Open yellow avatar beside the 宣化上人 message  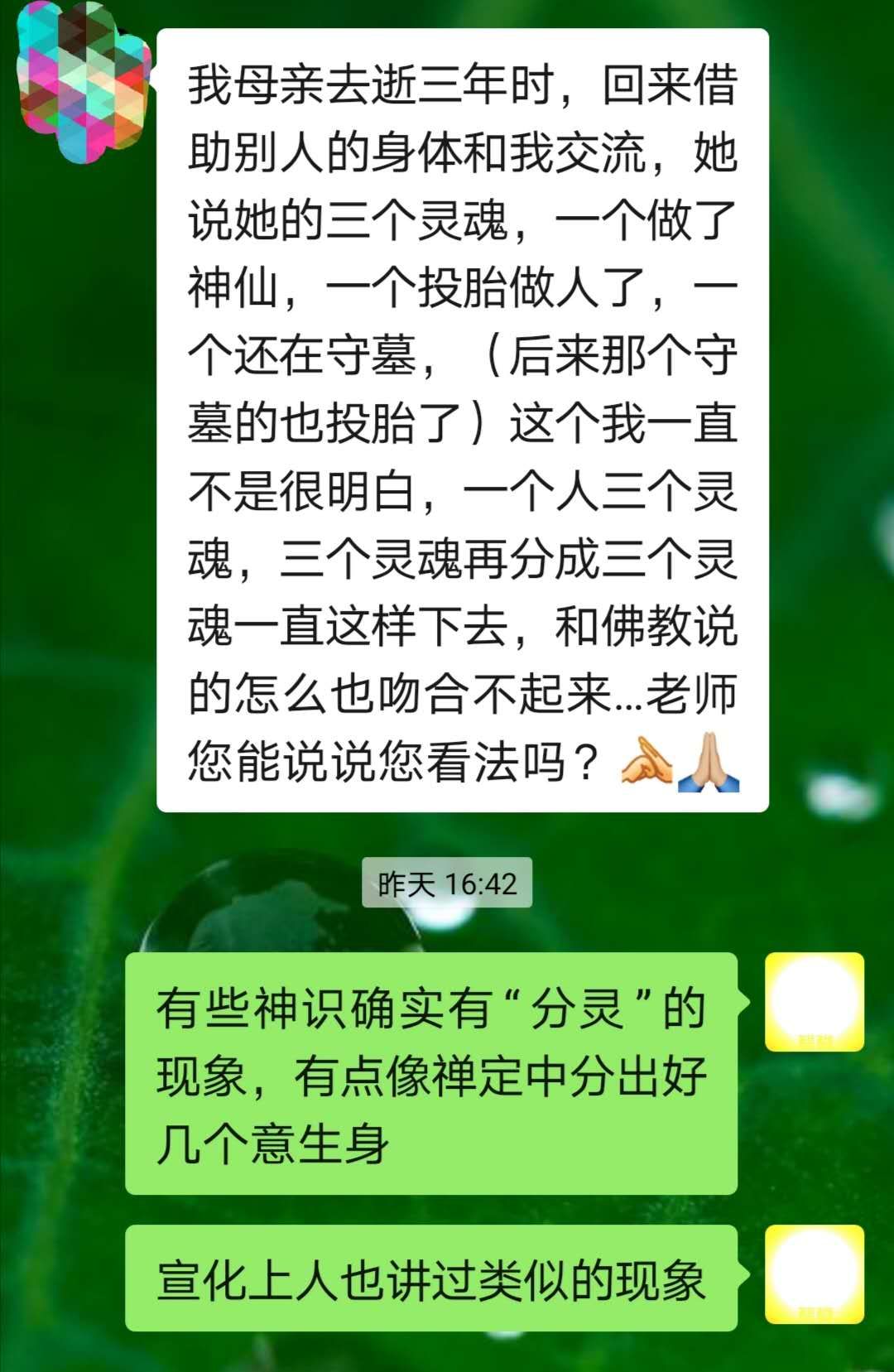click(814, 1274)
